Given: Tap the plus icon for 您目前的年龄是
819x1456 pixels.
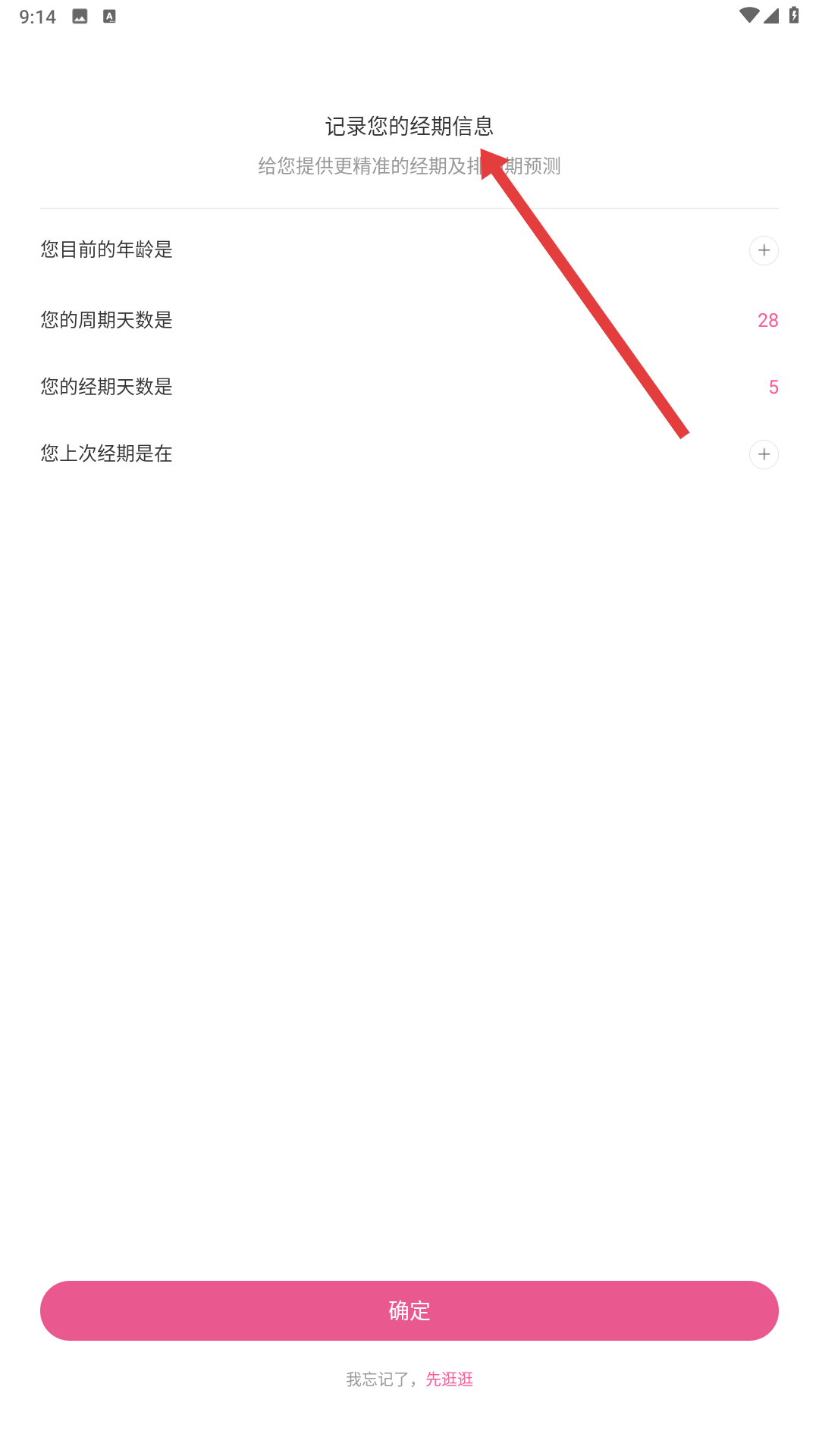Looking at the screenshot, I should tap(764, 250).
